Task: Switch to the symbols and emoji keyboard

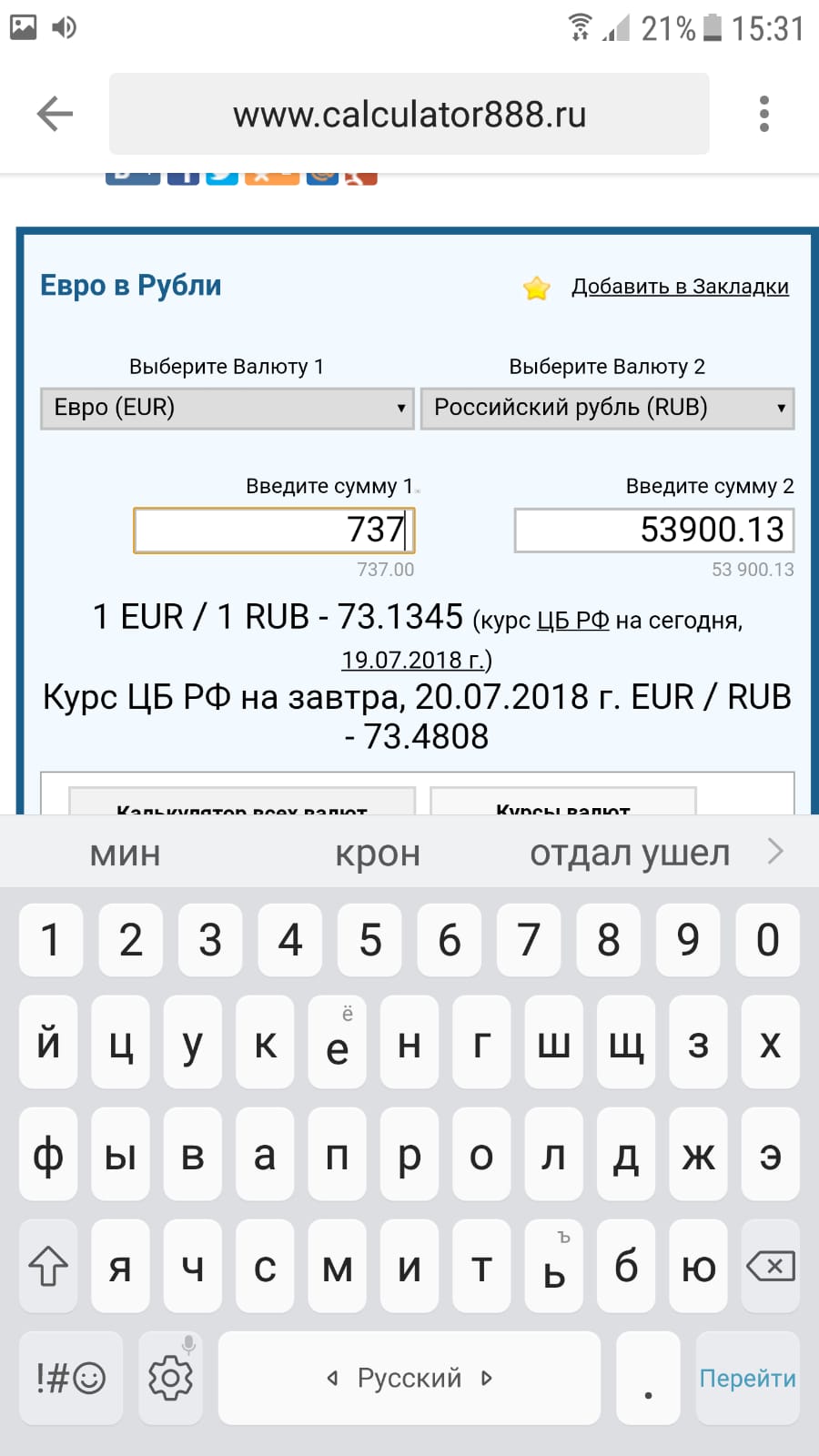Action: point(70,1378)
